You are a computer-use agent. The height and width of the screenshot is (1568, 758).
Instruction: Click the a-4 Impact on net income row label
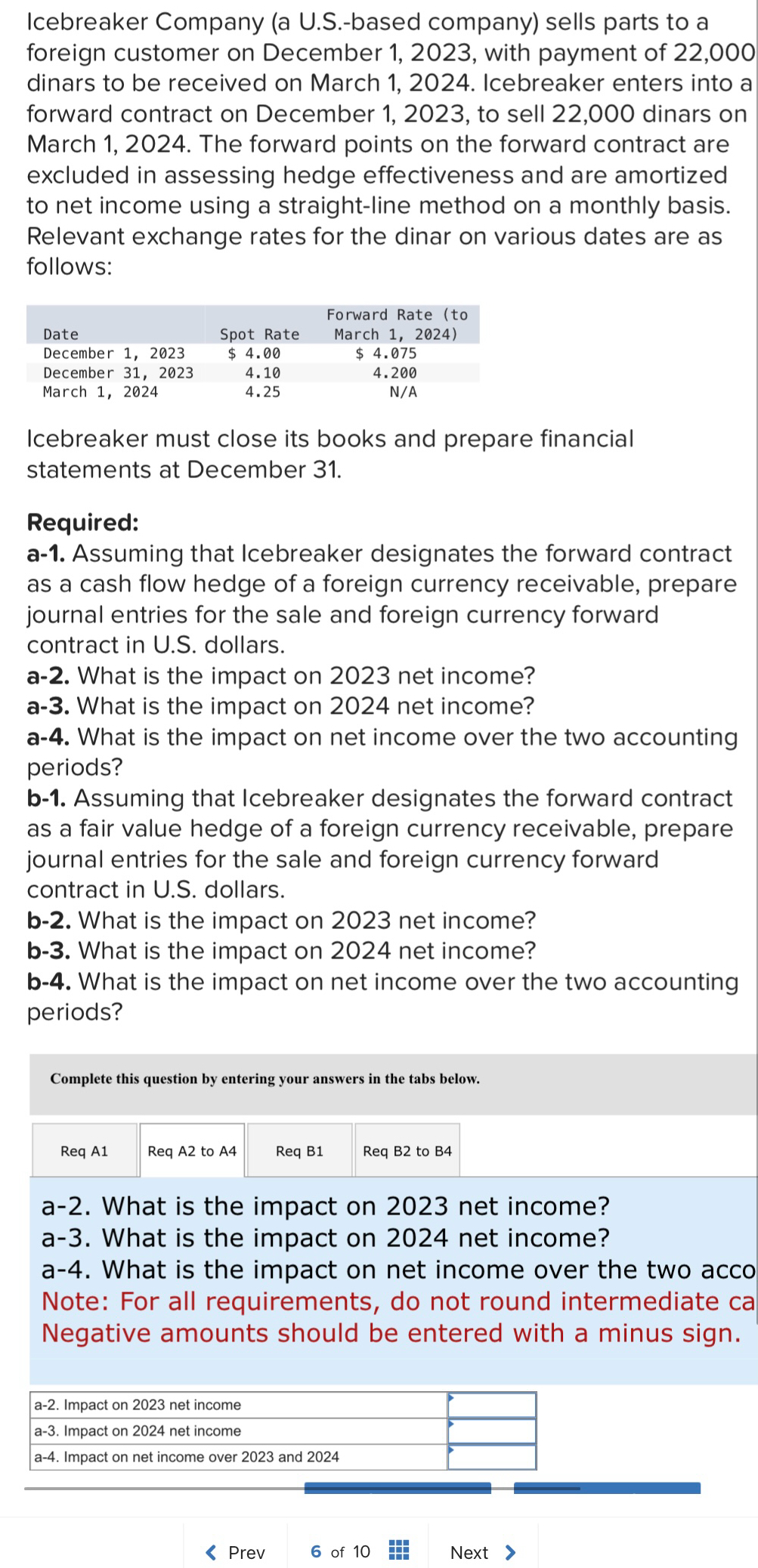186,1456
